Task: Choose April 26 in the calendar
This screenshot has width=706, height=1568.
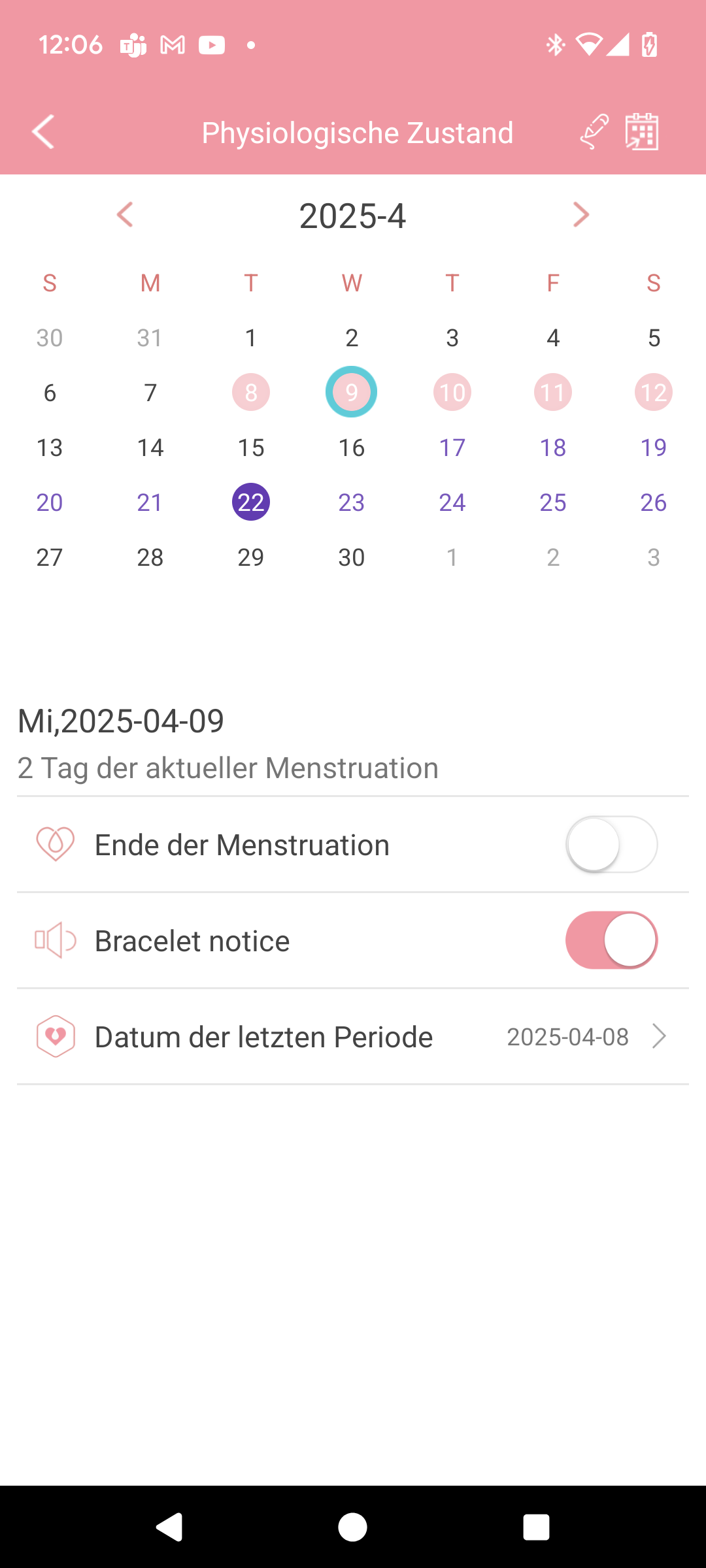Action: (x=654, y=502)
